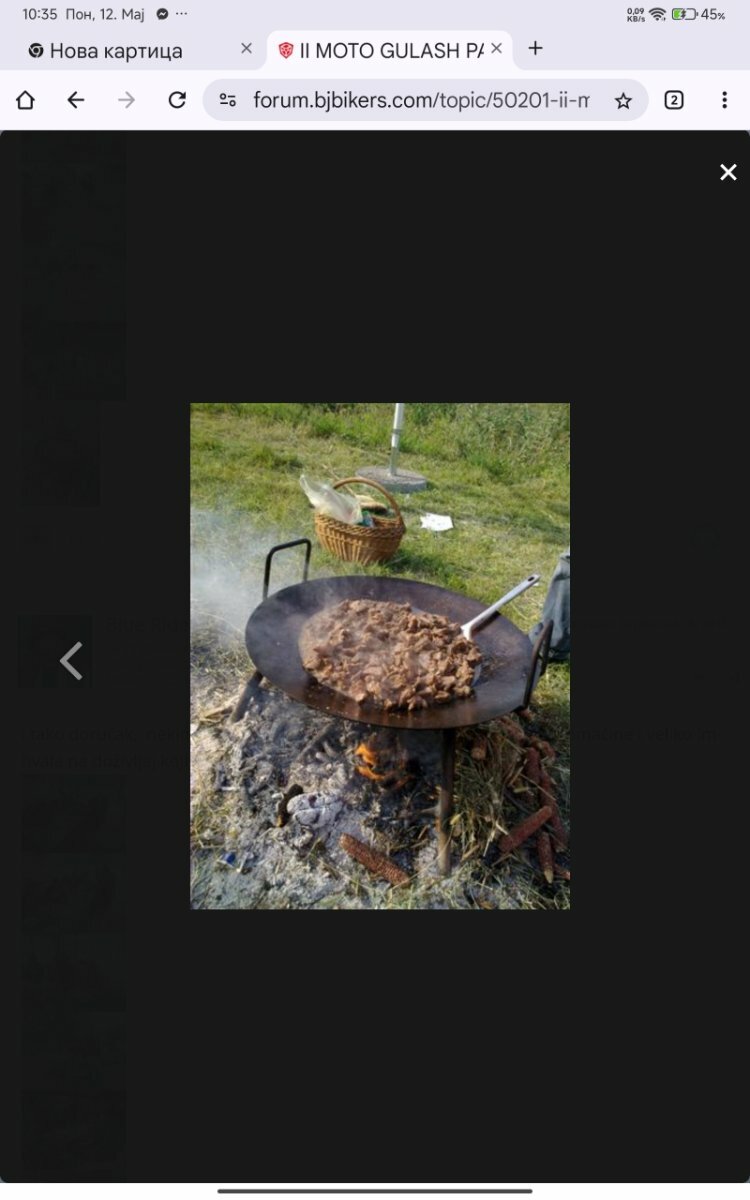The image size is (750, 1200).
Task: Open a new browser tab
Action: point(536,48)
